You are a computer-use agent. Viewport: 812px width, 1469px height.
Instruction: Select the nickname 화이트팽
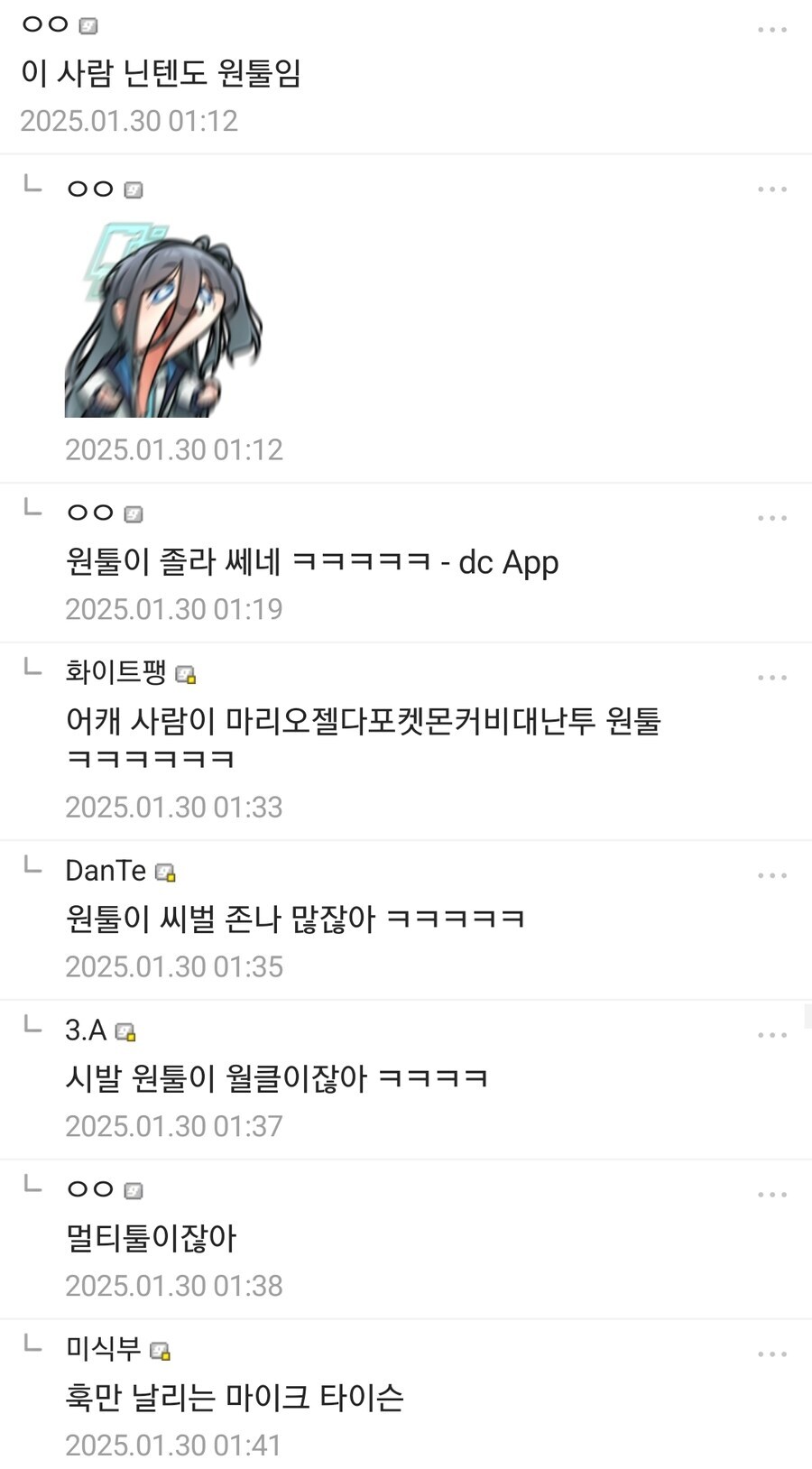click(117, 672)
